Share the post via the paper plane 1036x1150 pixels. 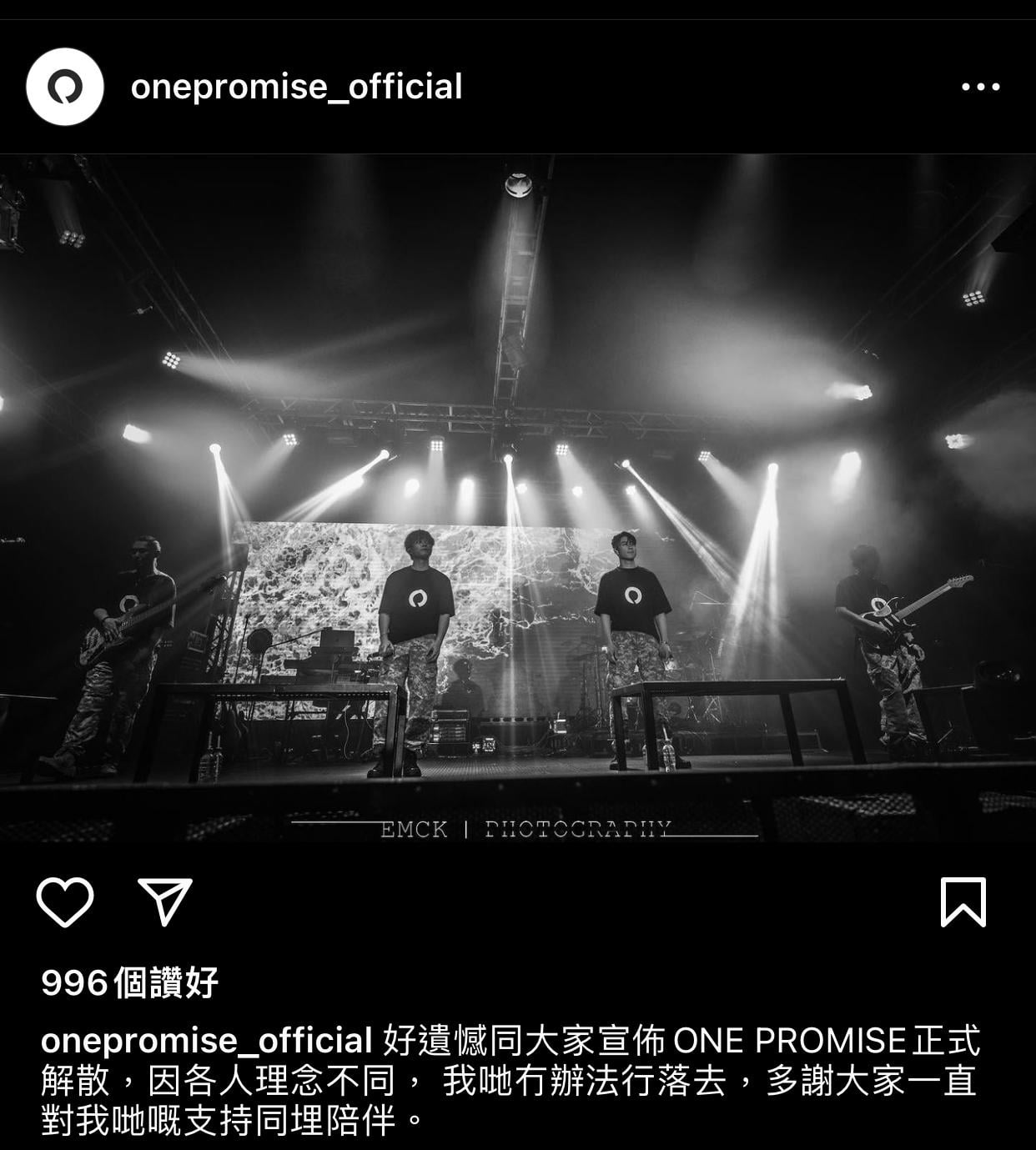pyautogui.click(x=165, y=901)
